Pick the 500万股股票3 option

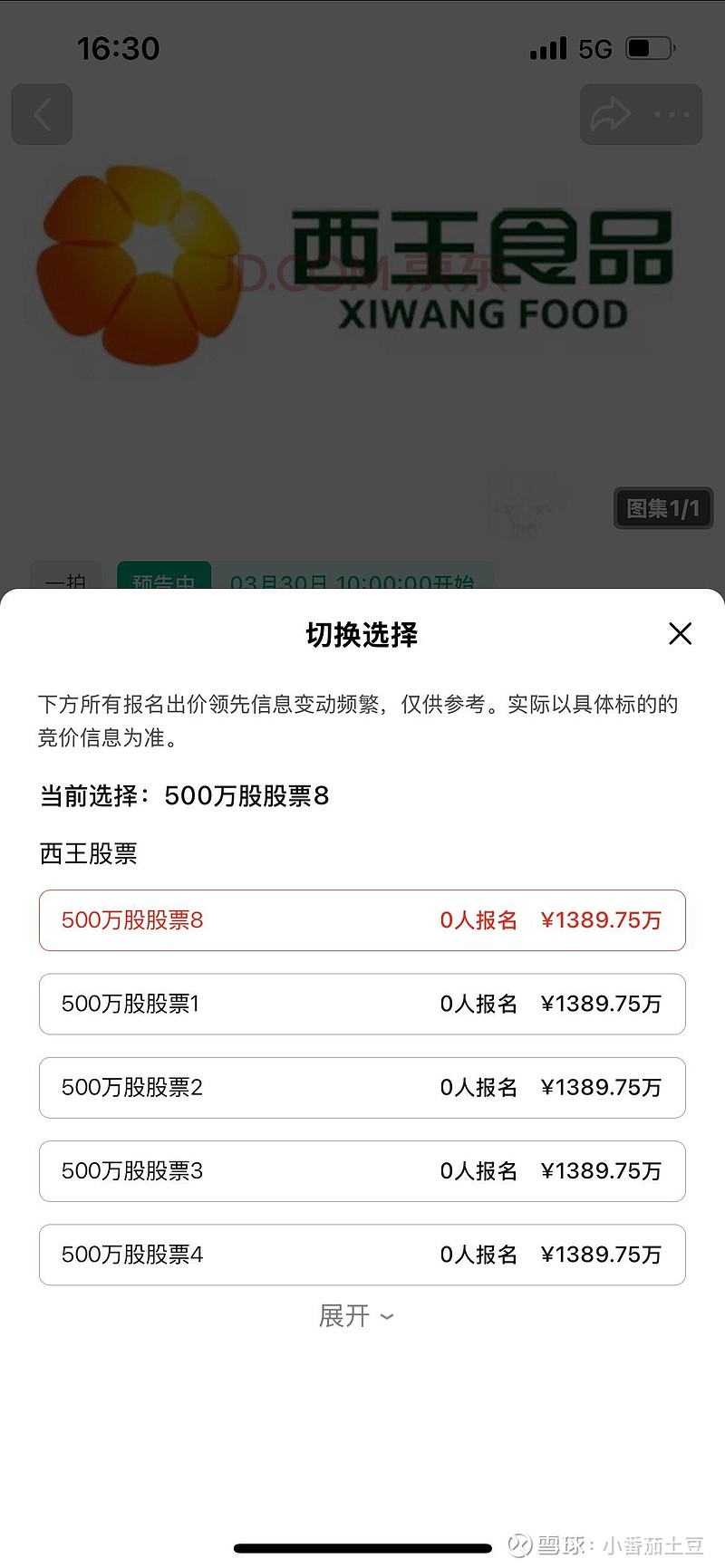click(362, 1171)
